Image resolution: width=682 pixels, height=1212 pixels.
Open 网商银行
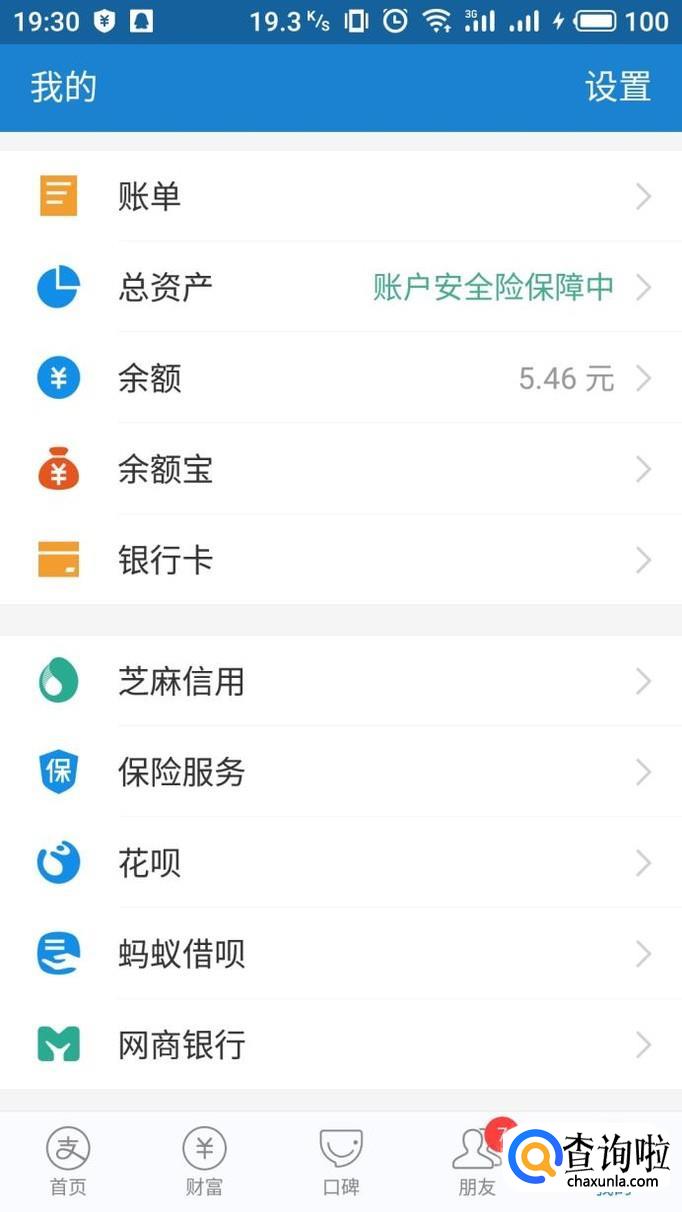coord(340,1045)
